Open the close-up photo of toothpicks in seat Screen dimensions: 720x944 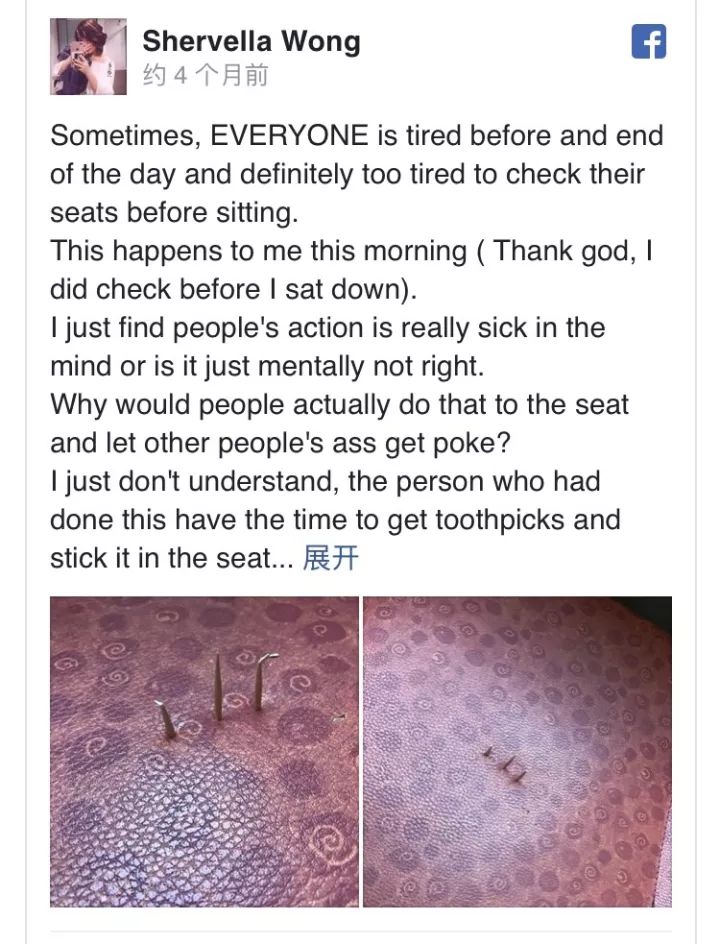[204, 751]
